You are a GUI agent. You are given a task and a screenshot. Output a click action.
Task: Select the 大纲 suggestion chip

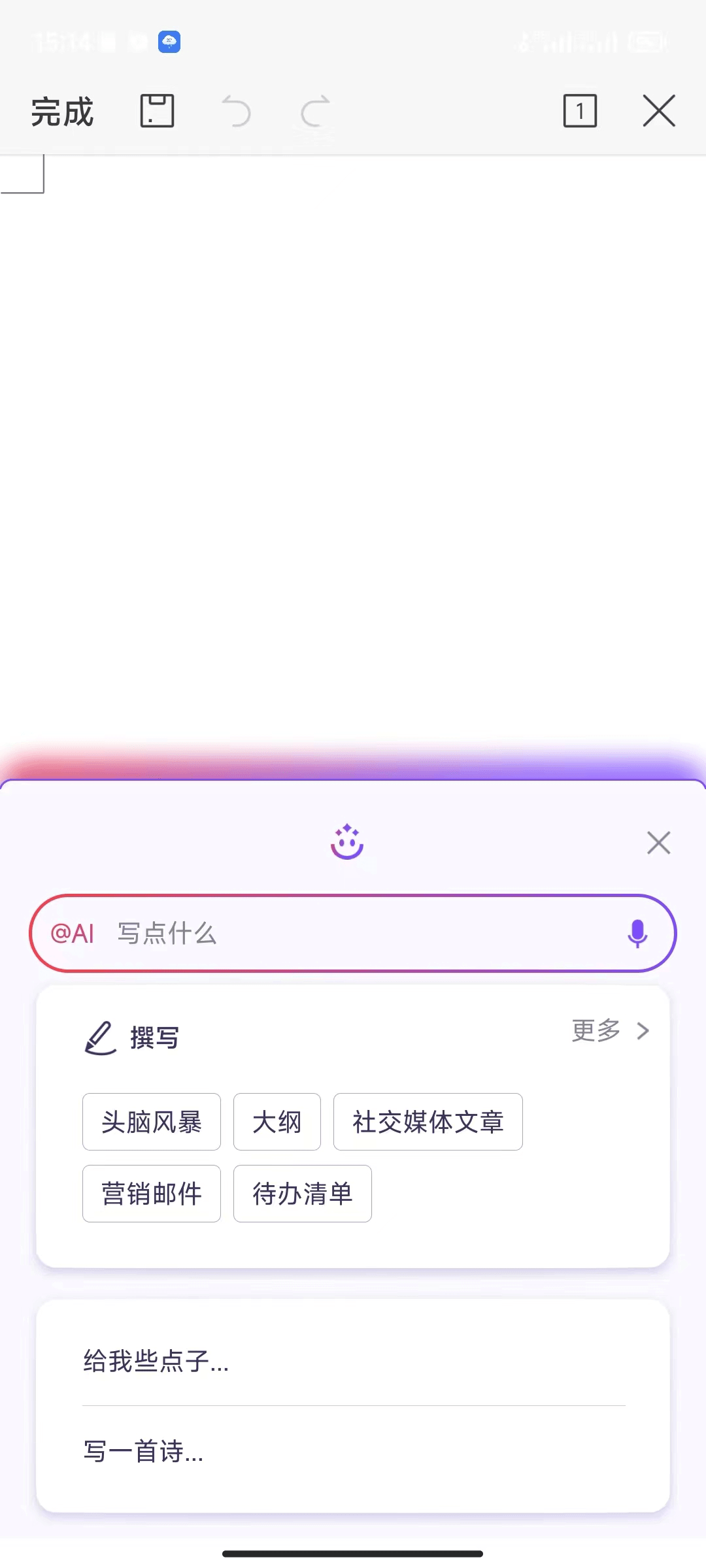point(277,1122)
